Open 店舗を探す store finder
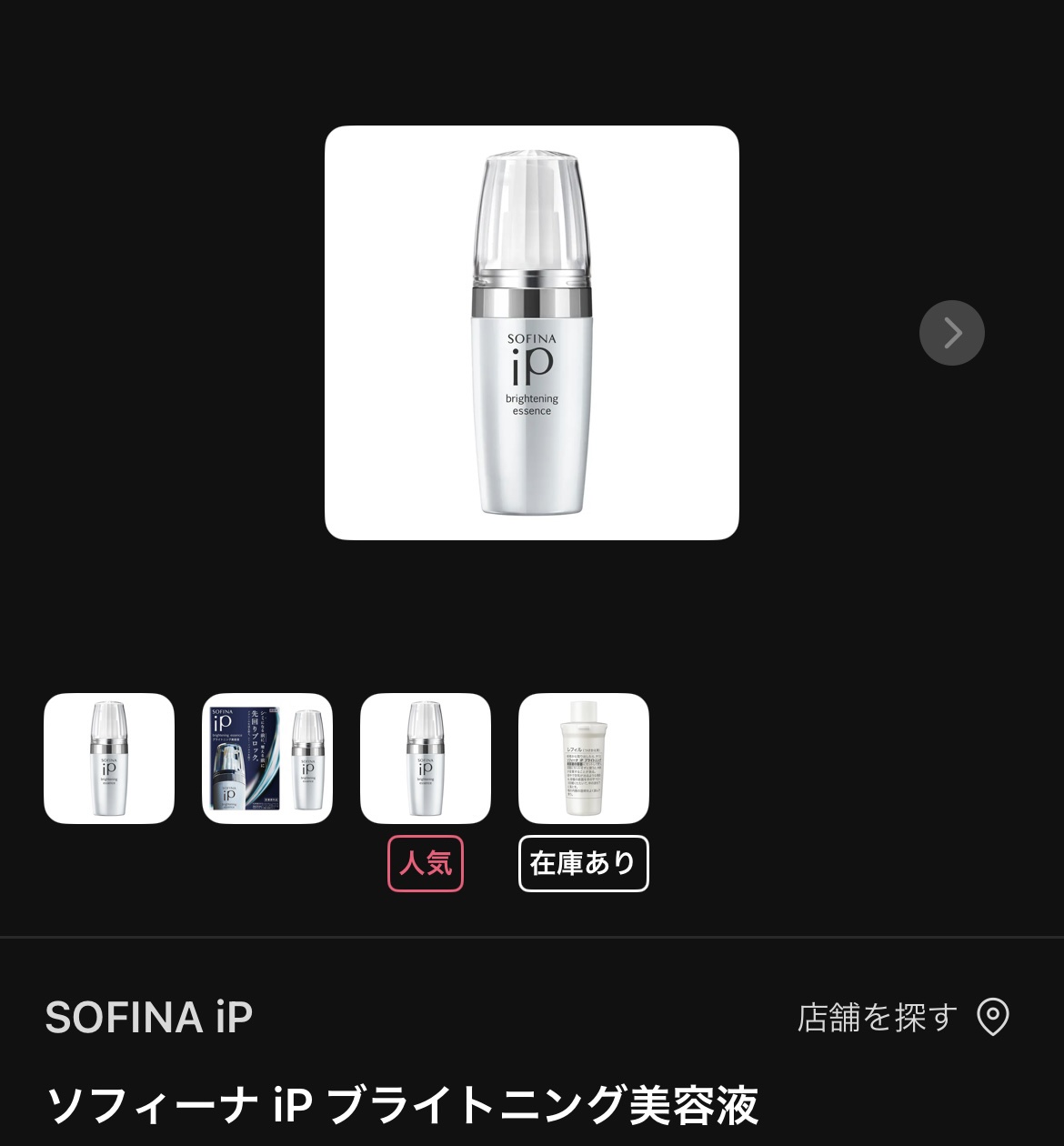Image resolution: width=1064 pixels, height=1146 pixels. [x=902, y=1017]
